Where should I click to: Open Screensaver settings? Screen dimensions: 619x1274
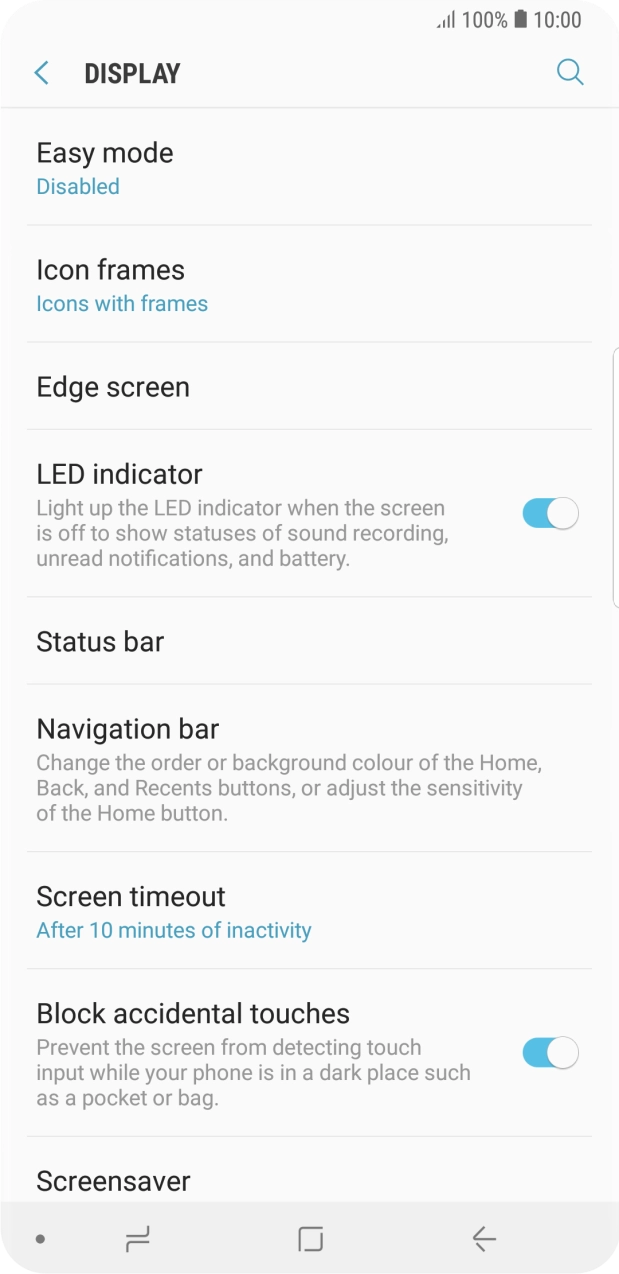tap(113, 1180)
